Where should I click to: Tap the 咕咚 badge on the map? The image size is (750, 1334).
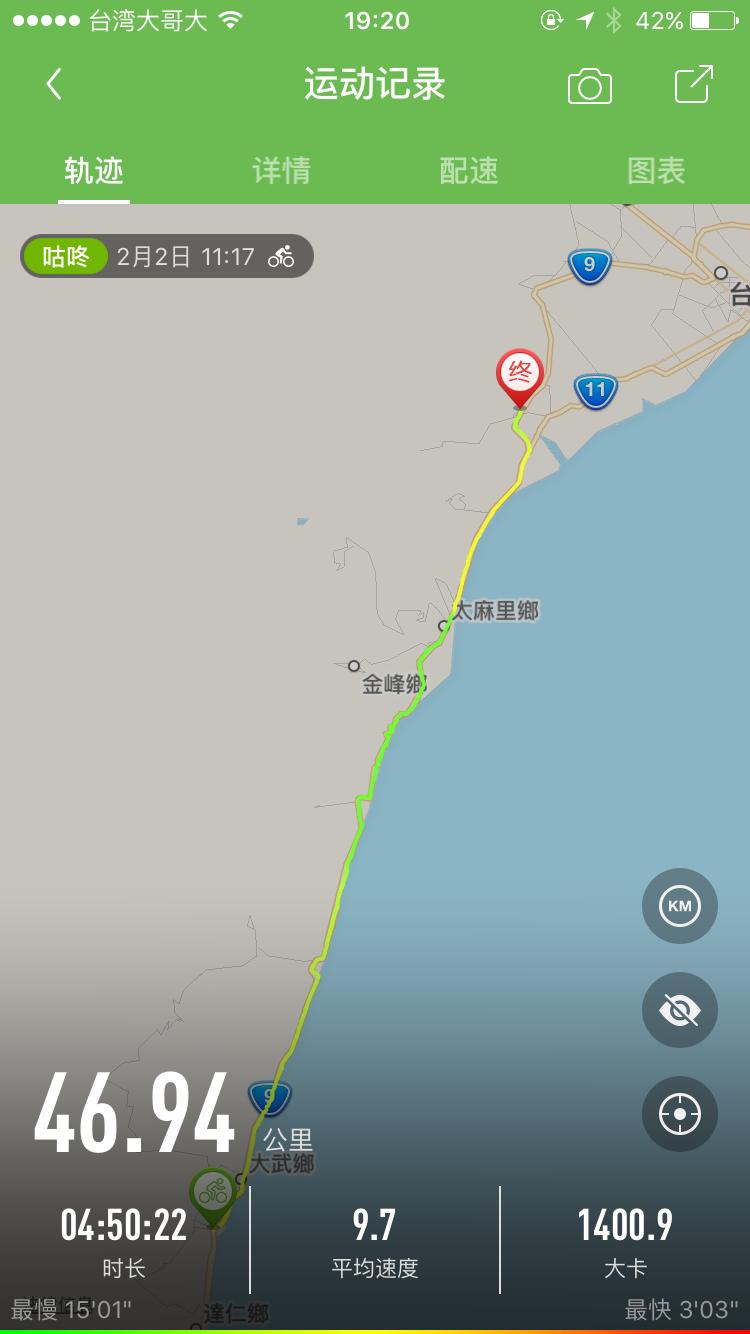[67, 256]
